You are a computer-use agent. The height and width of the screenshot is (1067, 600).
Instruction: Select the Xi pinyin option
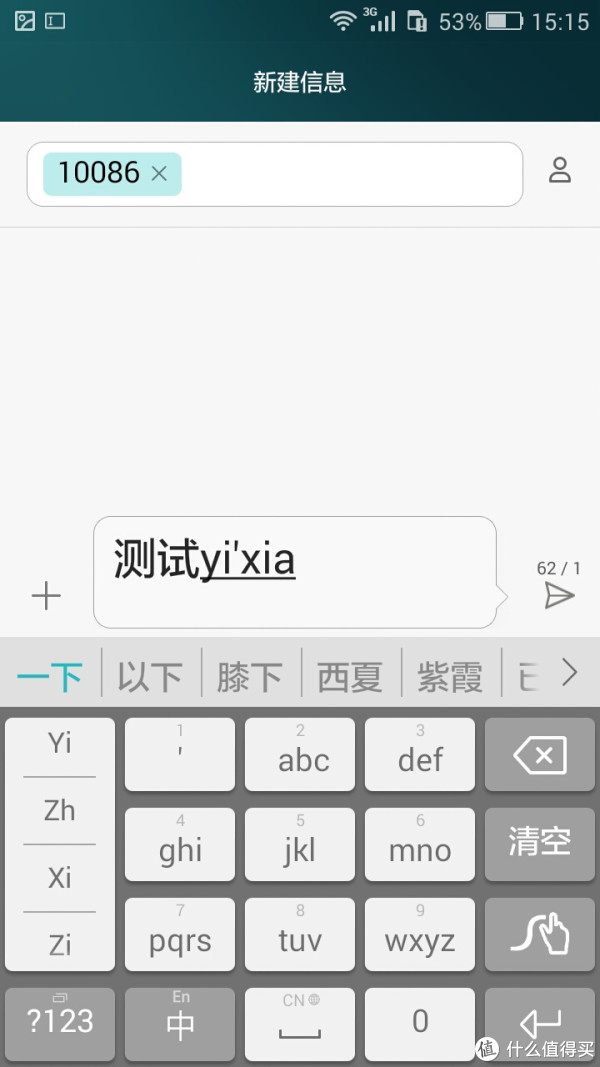[60, 878]
